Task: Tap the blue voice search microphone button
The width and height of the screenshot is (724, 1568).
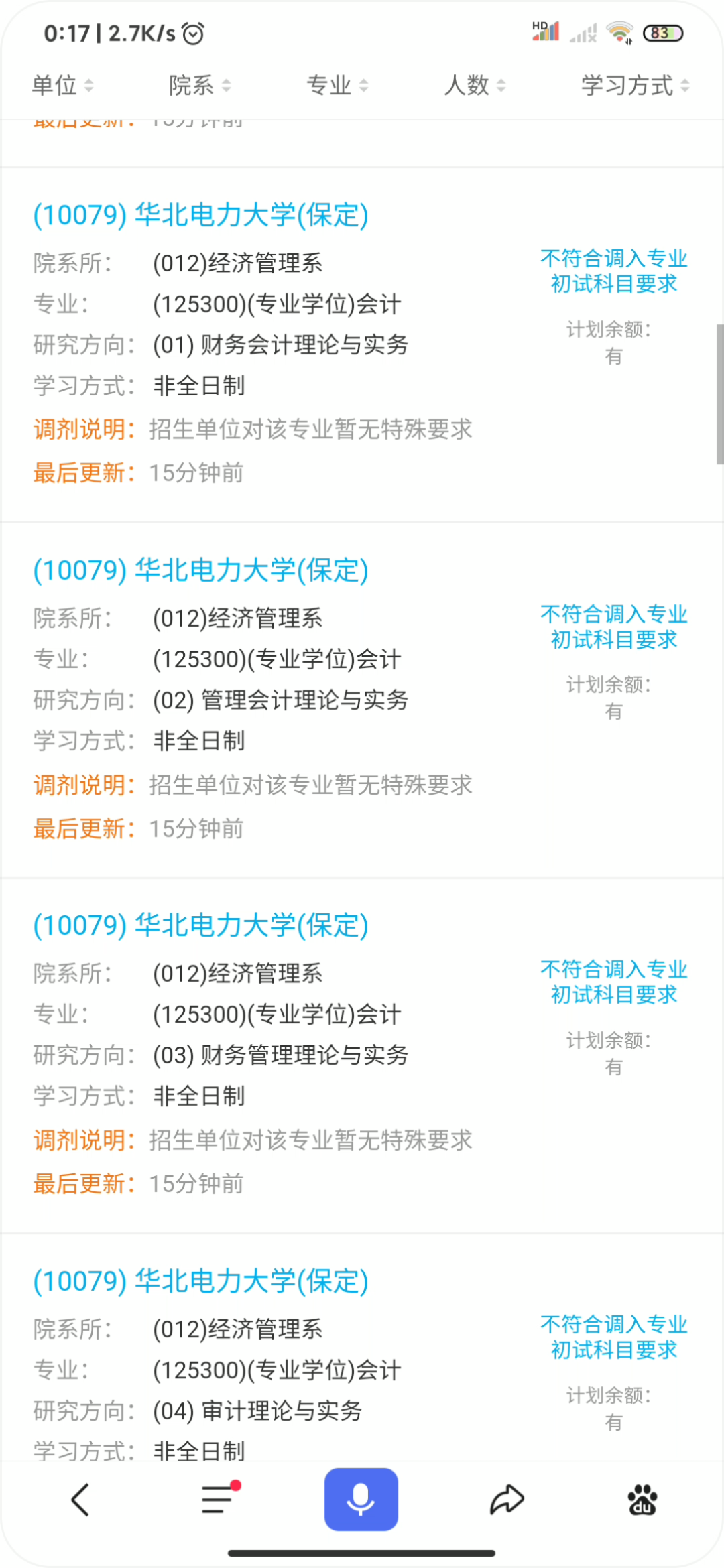Action: pos(361,1499)
